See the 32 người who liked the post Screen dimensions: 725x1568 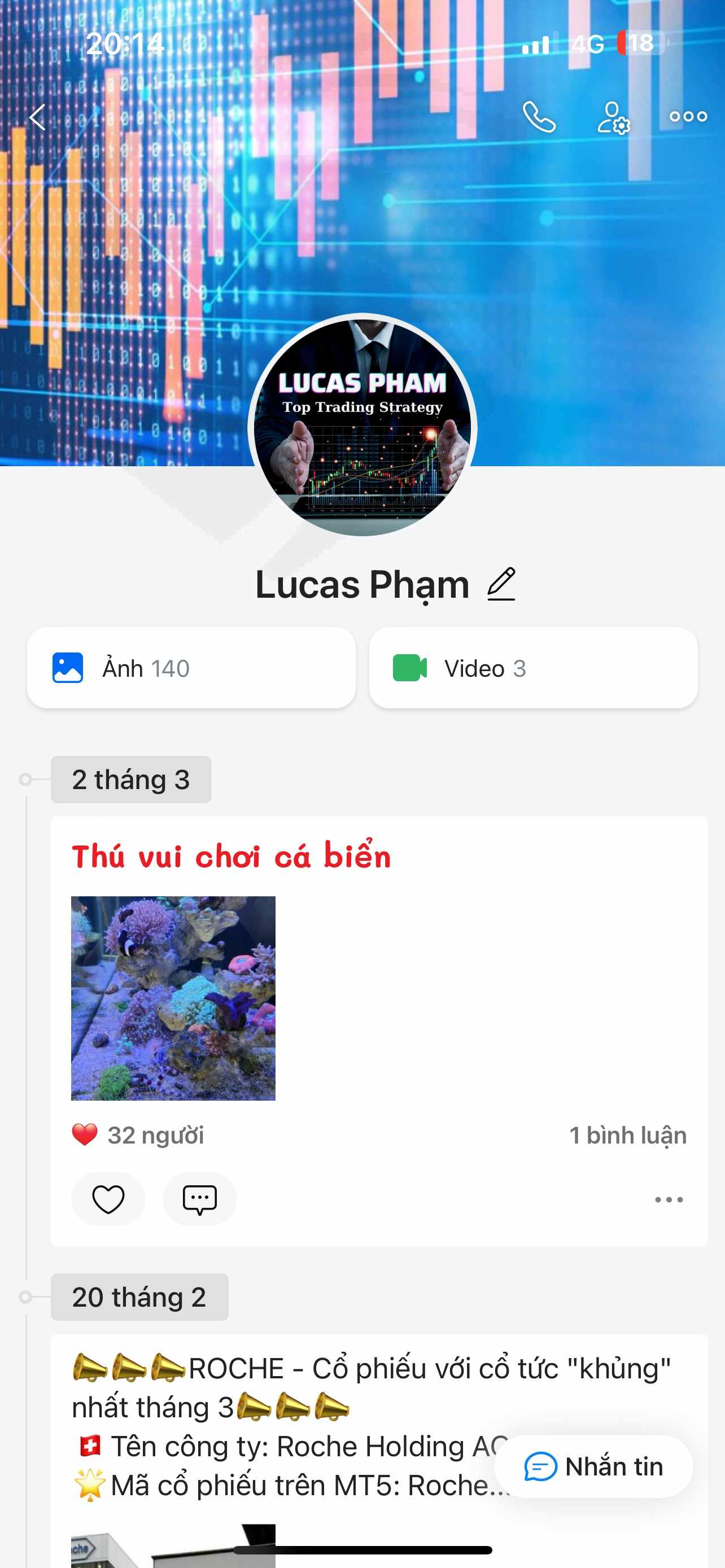tap(138, 1135)
